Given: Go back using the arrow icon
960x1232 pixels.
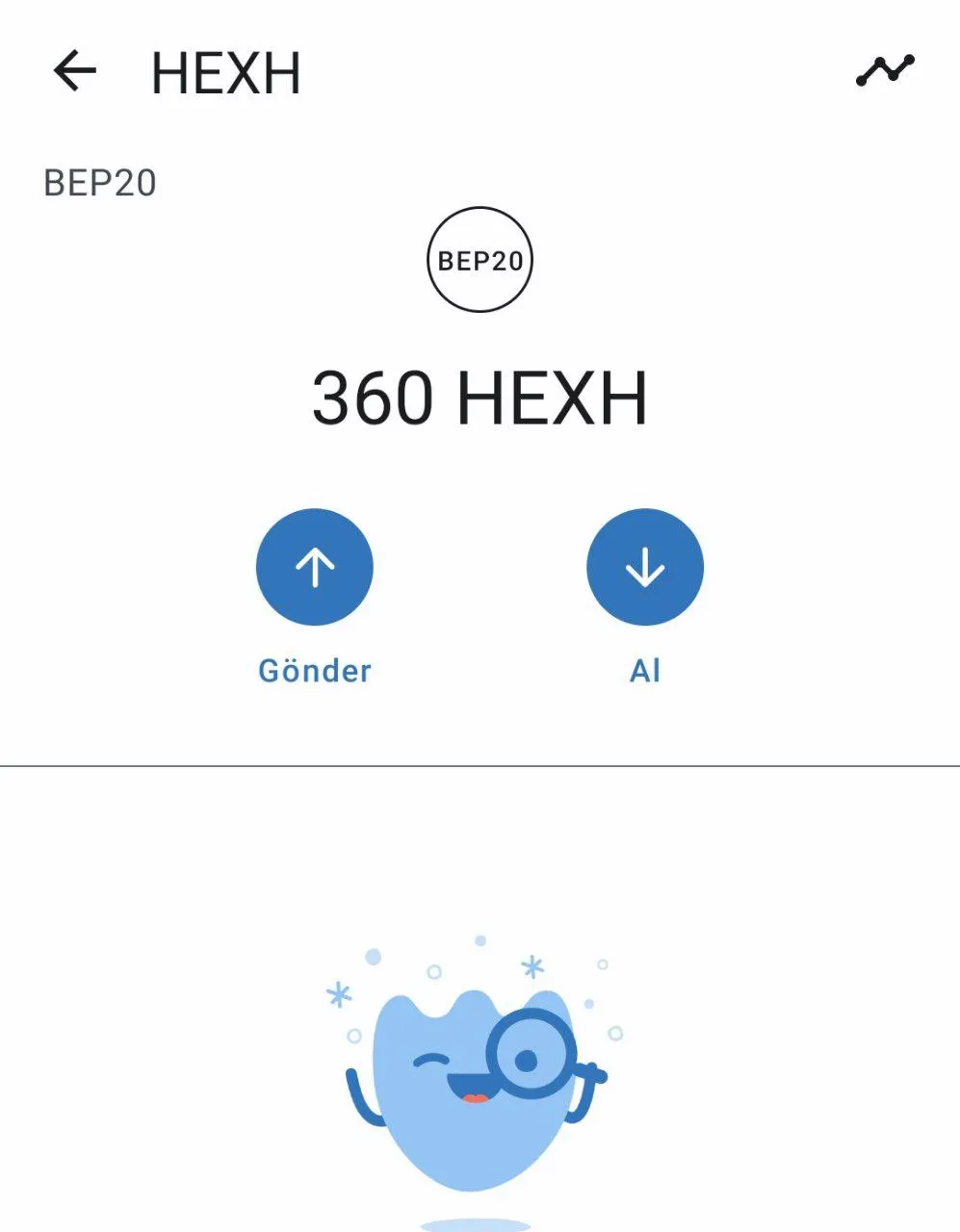Looking at the screenshot, I should [74, 71].
